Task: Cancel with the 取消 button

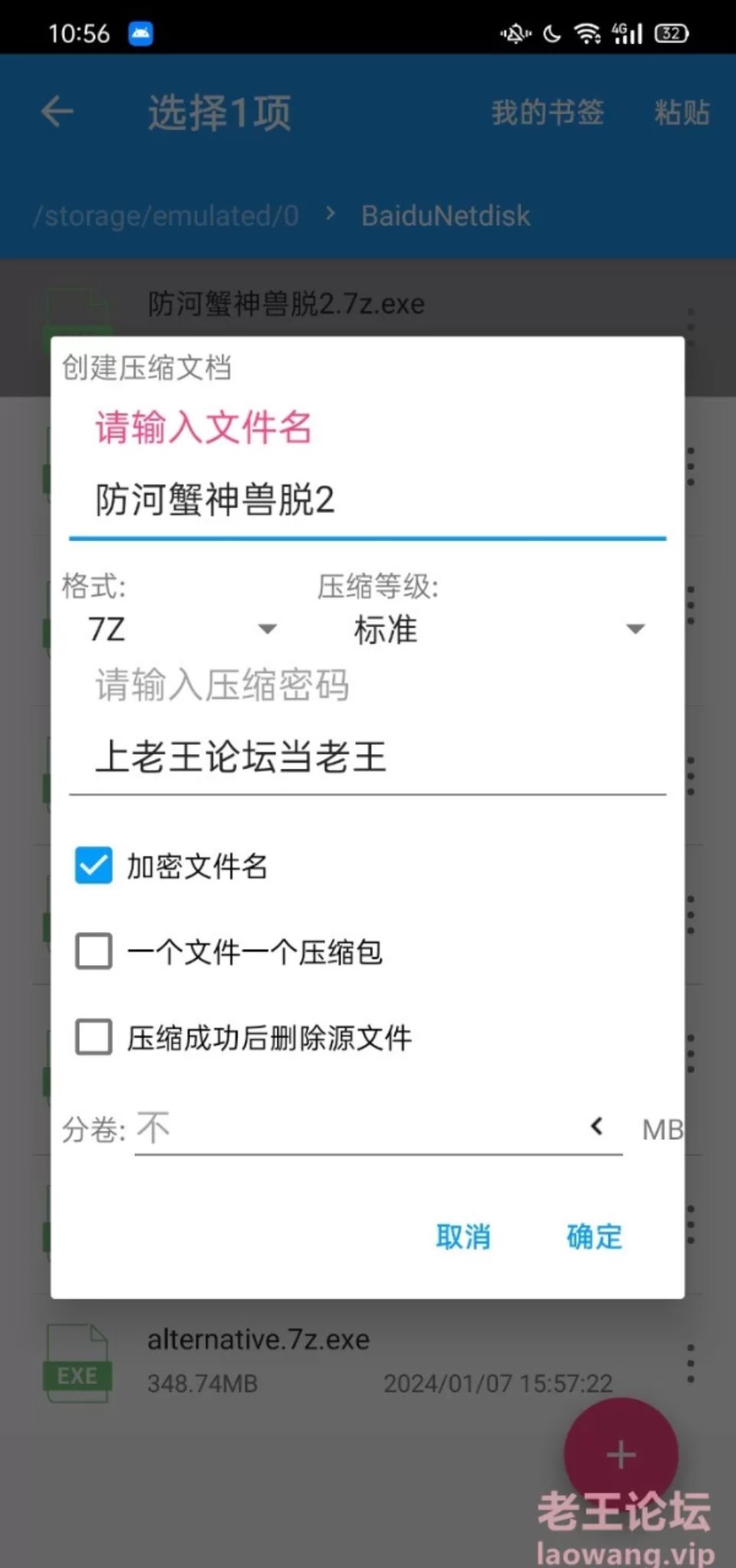Action: [463, 1237]
